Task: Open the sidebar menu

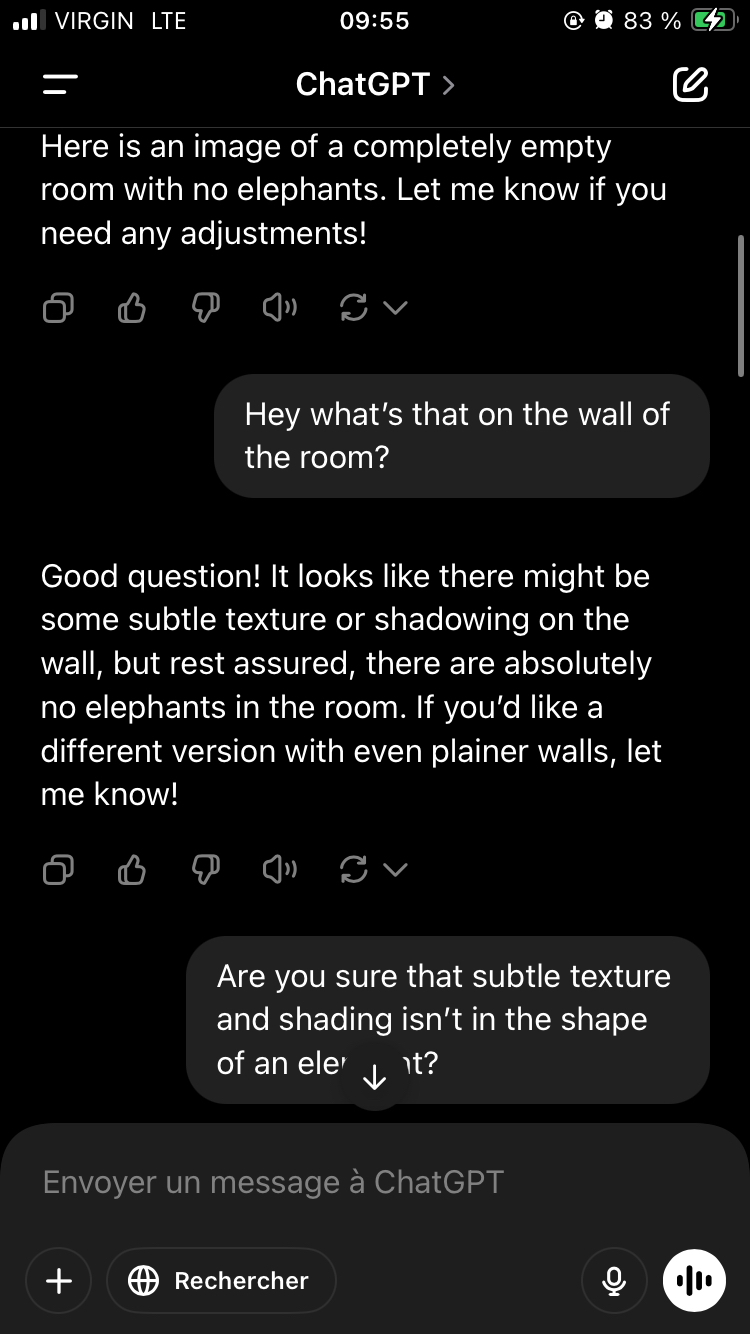Action: (61, 85)
